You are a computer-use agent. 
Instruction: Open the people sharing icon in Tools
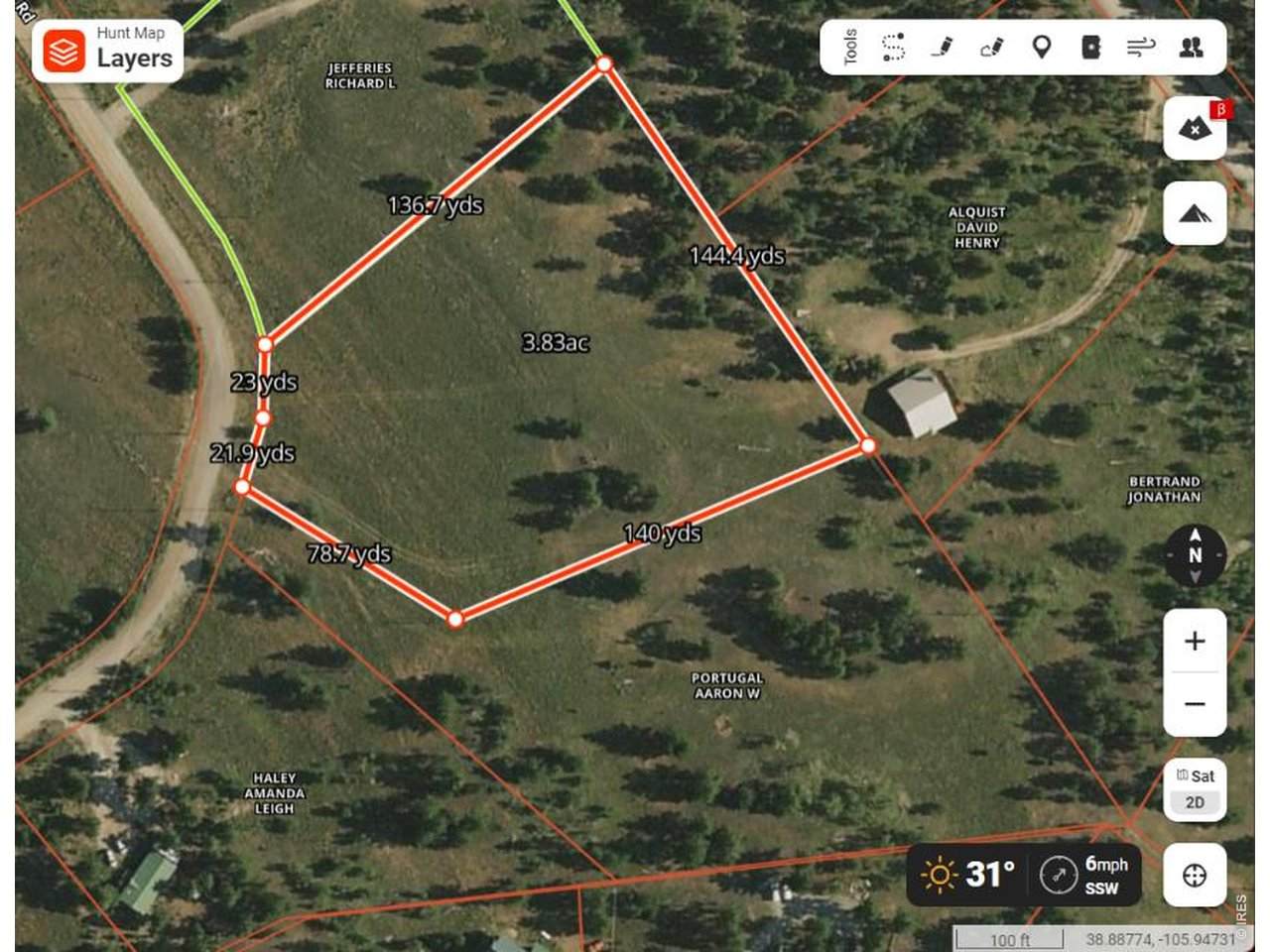point(1191,47)
